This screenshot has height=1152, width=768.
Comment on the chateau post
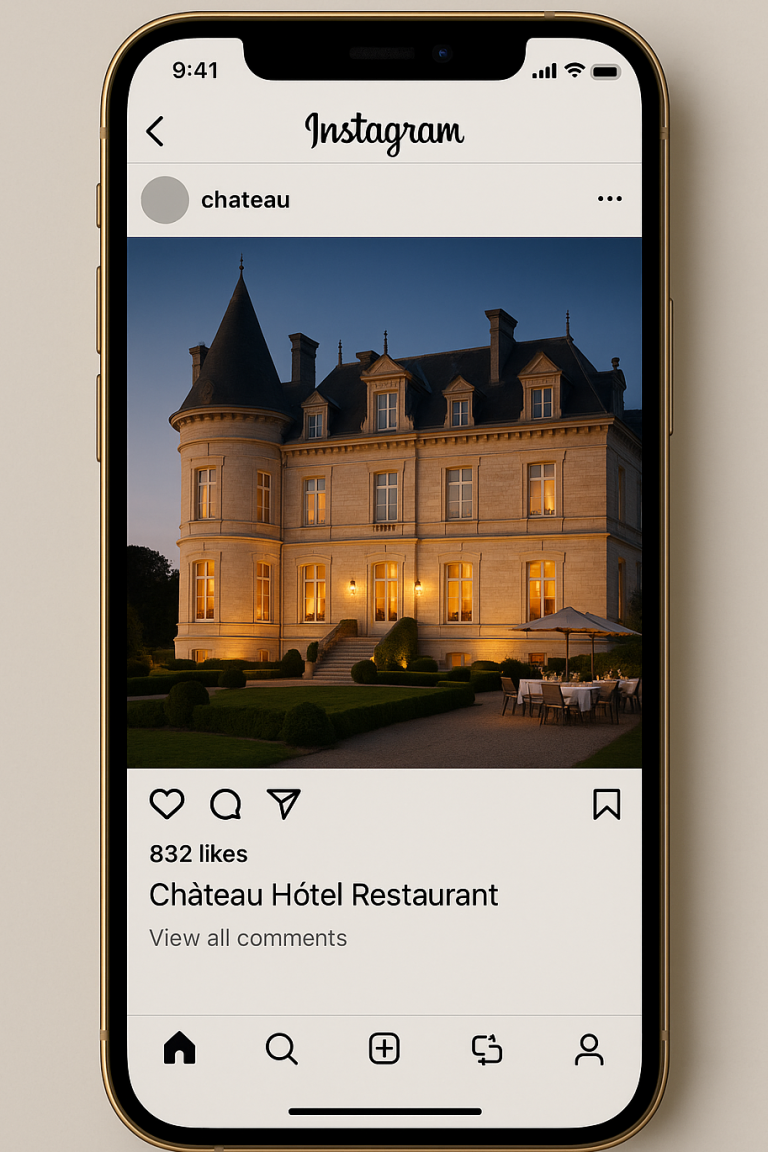pyautogui.click(x=225, y=804)
